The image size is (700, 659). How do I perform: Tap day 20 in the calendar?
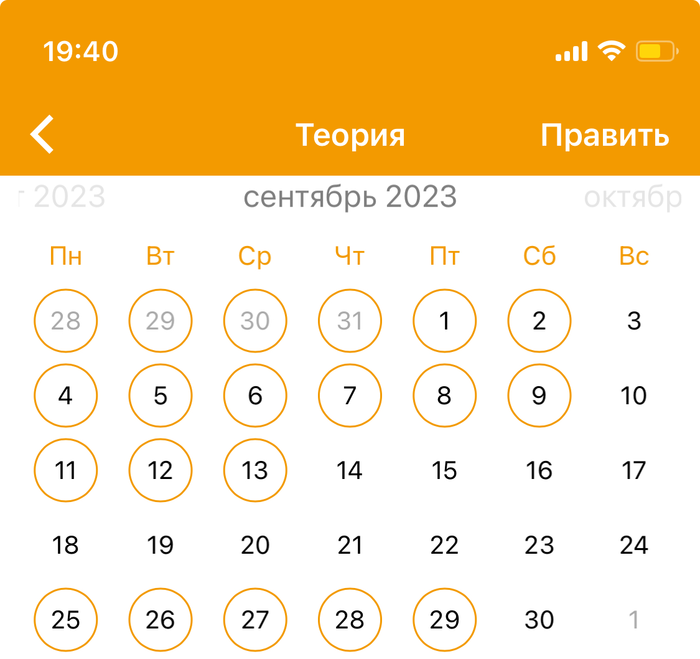click(x=255, y=545)
